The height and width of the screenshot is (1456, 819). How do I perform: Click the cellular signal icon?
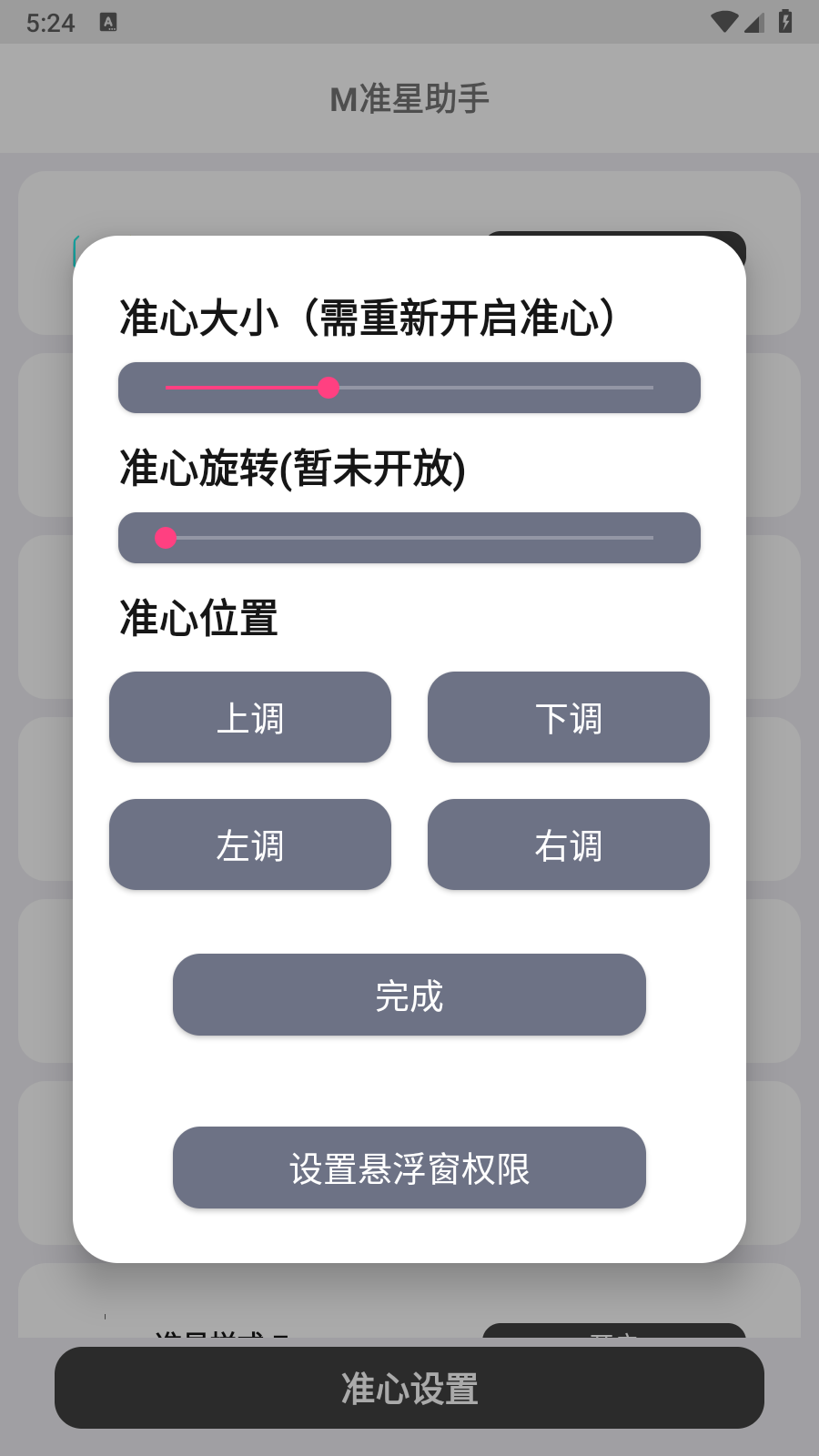(753, 25)
